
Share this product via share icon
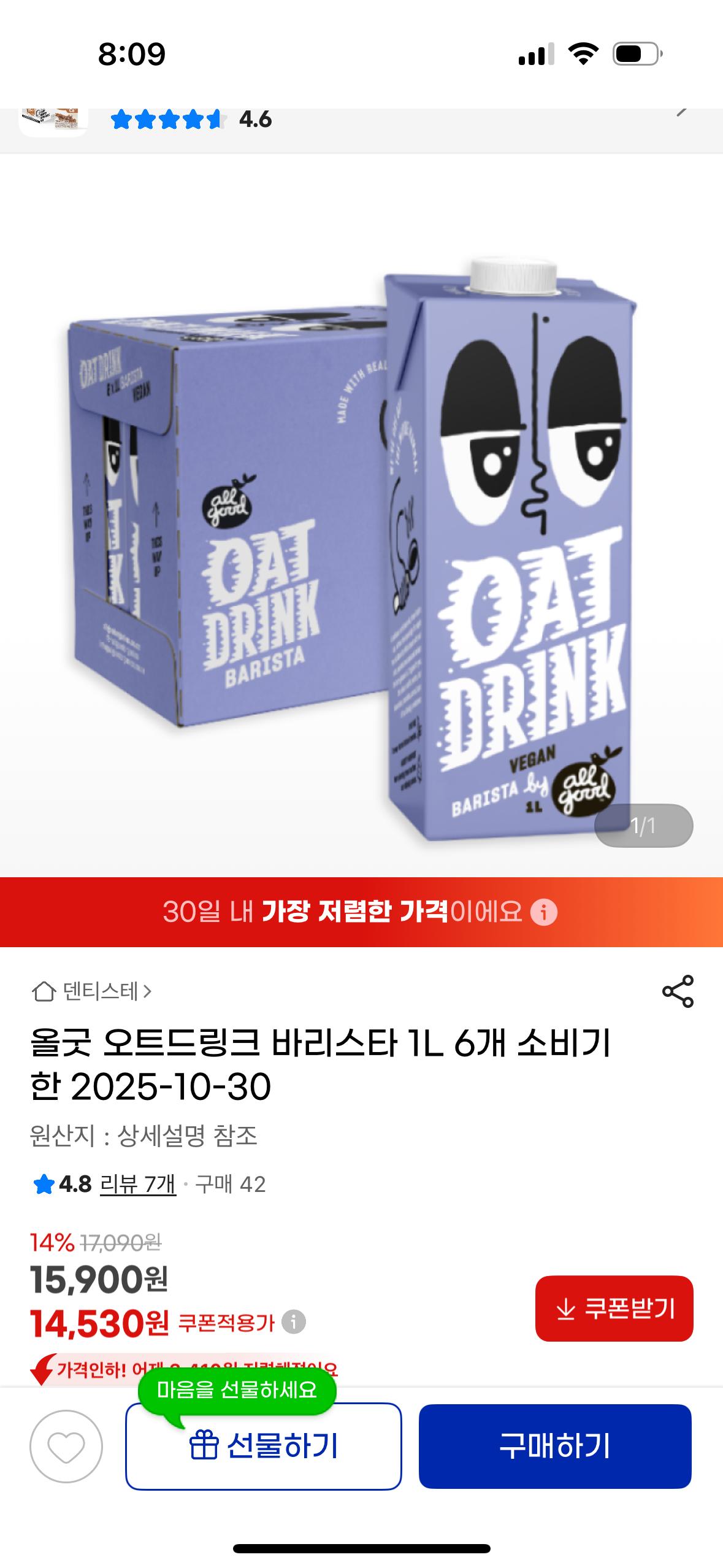point(678,991)
